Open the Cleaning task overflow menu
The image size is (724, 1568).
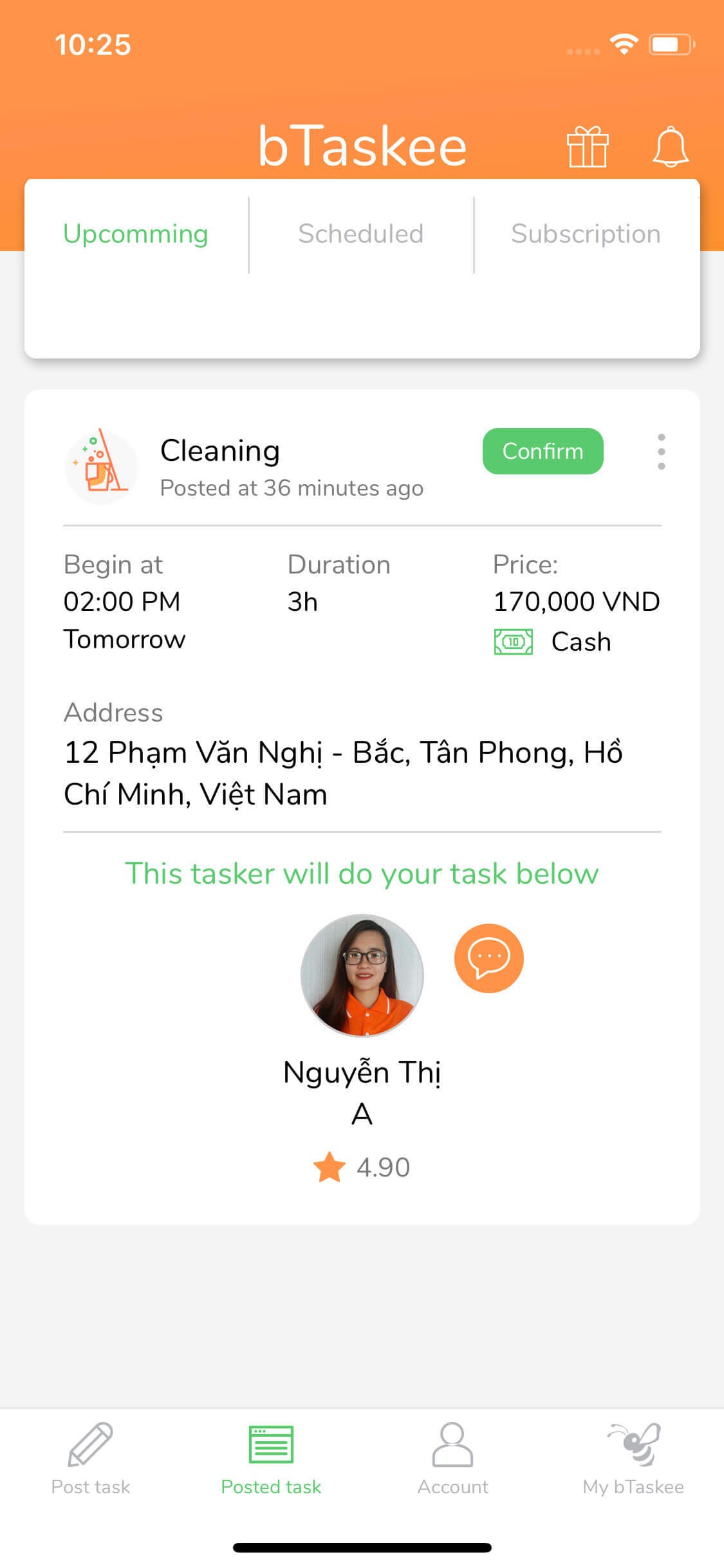tap(661, 452)
